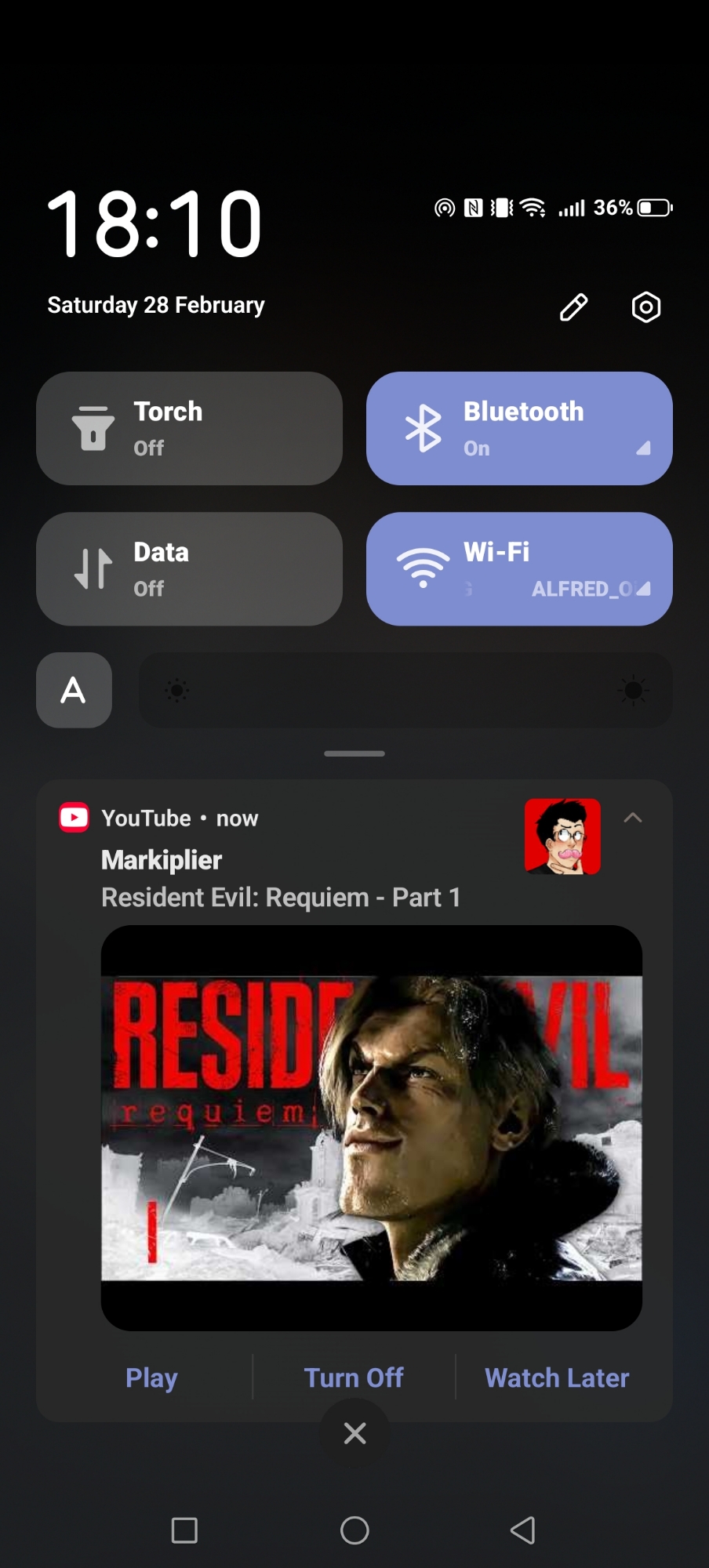709x1568 pixels.
Task: Open the settings gear icon
Action: point(646,307)
